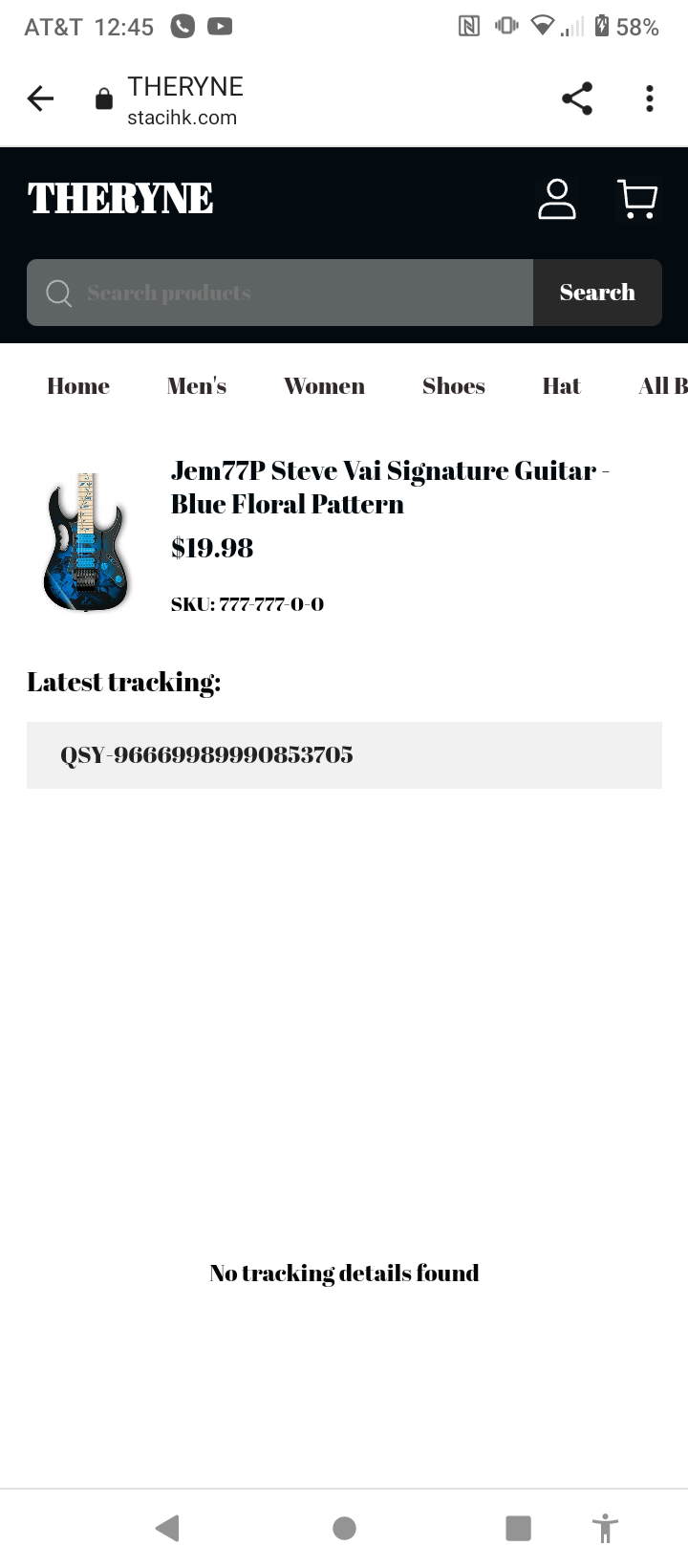Close the browser tab with back arrow
Image resolution: width=688 pixels, height=1568 pixels.
[40, 98]
